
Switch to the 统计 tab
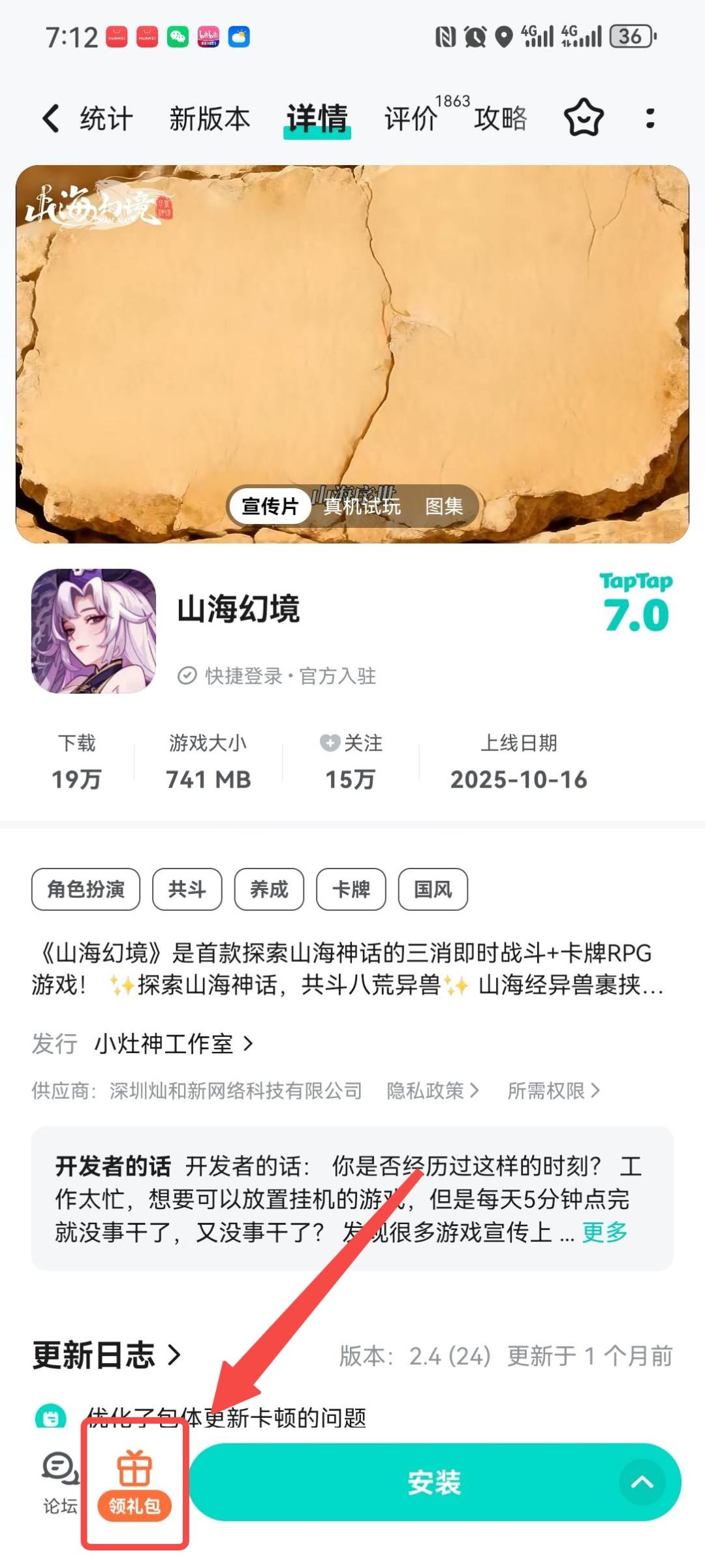point(106,119)
